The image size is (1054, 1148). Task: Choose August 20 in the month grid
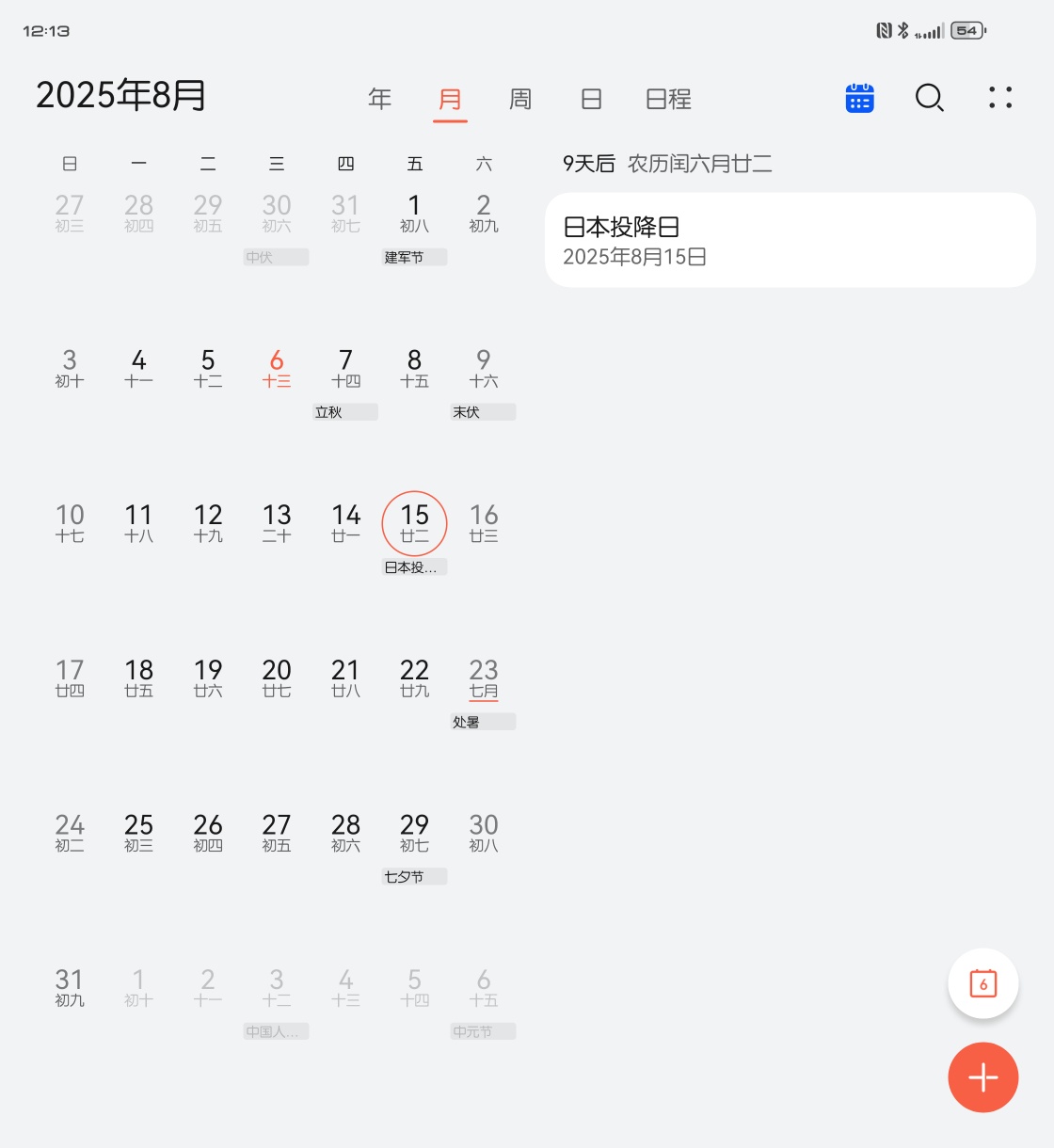277,678
